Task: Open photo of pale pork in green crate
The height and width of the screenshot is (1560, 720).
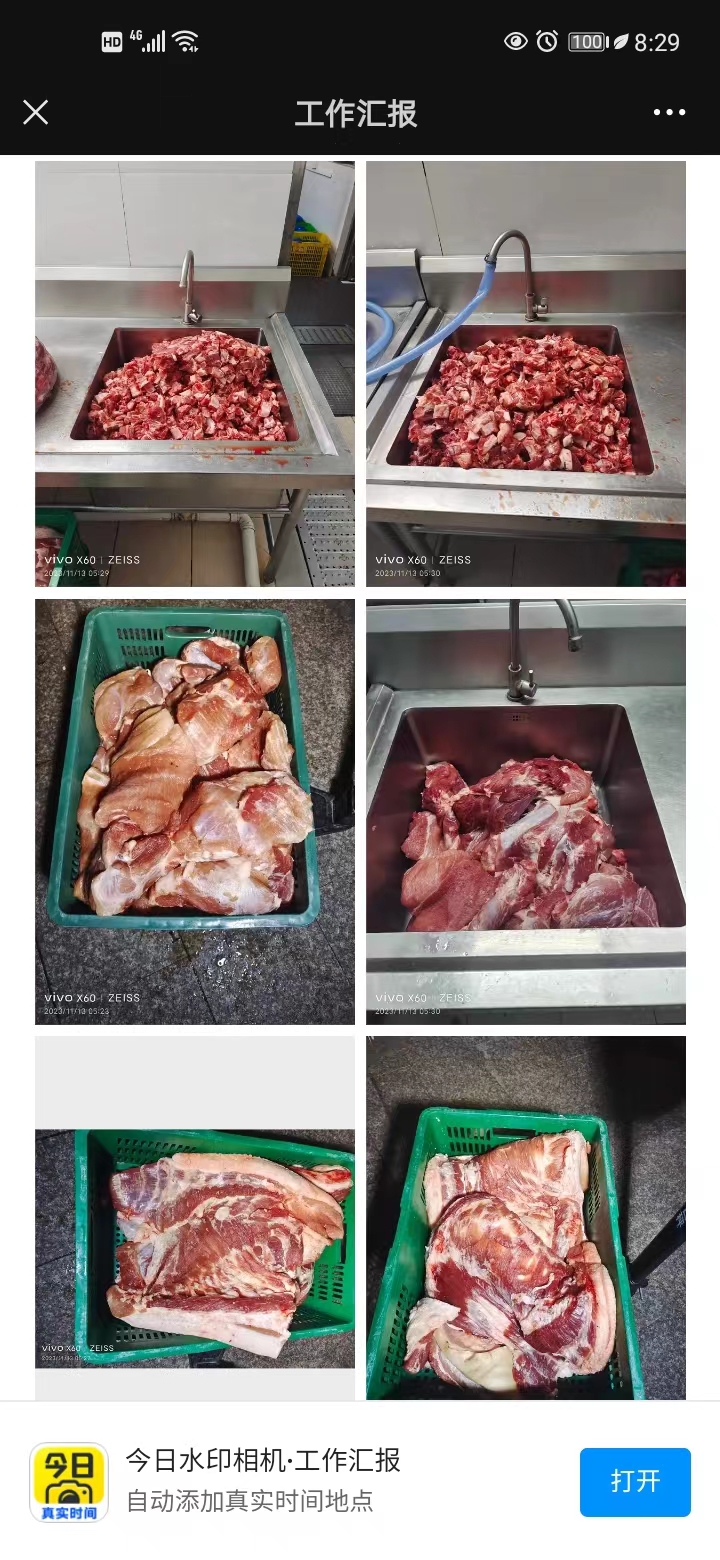Action: pyautogui.click(x=195, y=811)
